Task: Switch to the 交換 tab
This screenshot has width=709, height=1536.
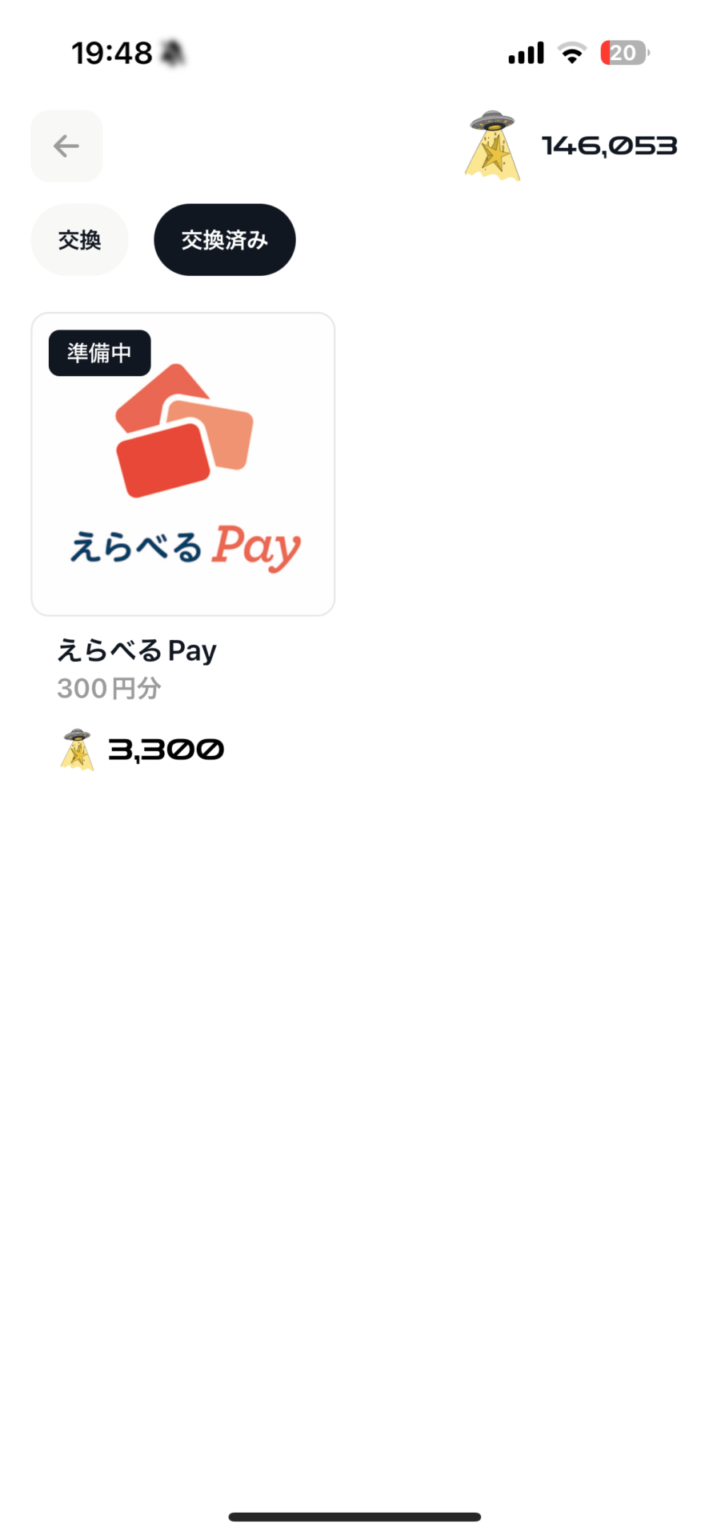Action: 79,240
